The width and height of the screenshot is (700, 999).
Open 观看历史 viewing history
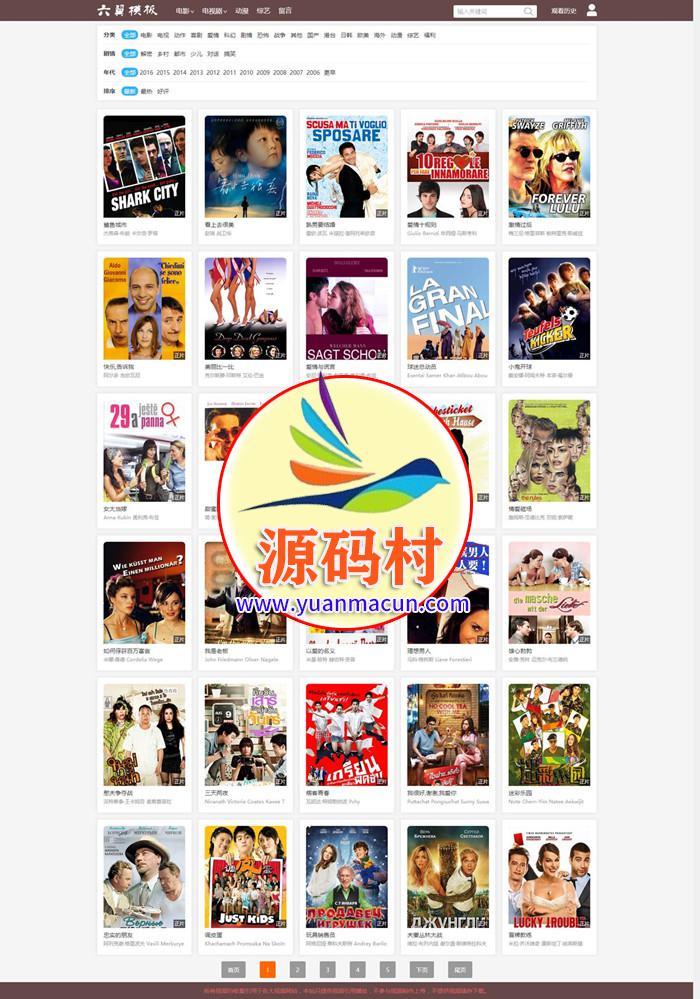(563, 12)
